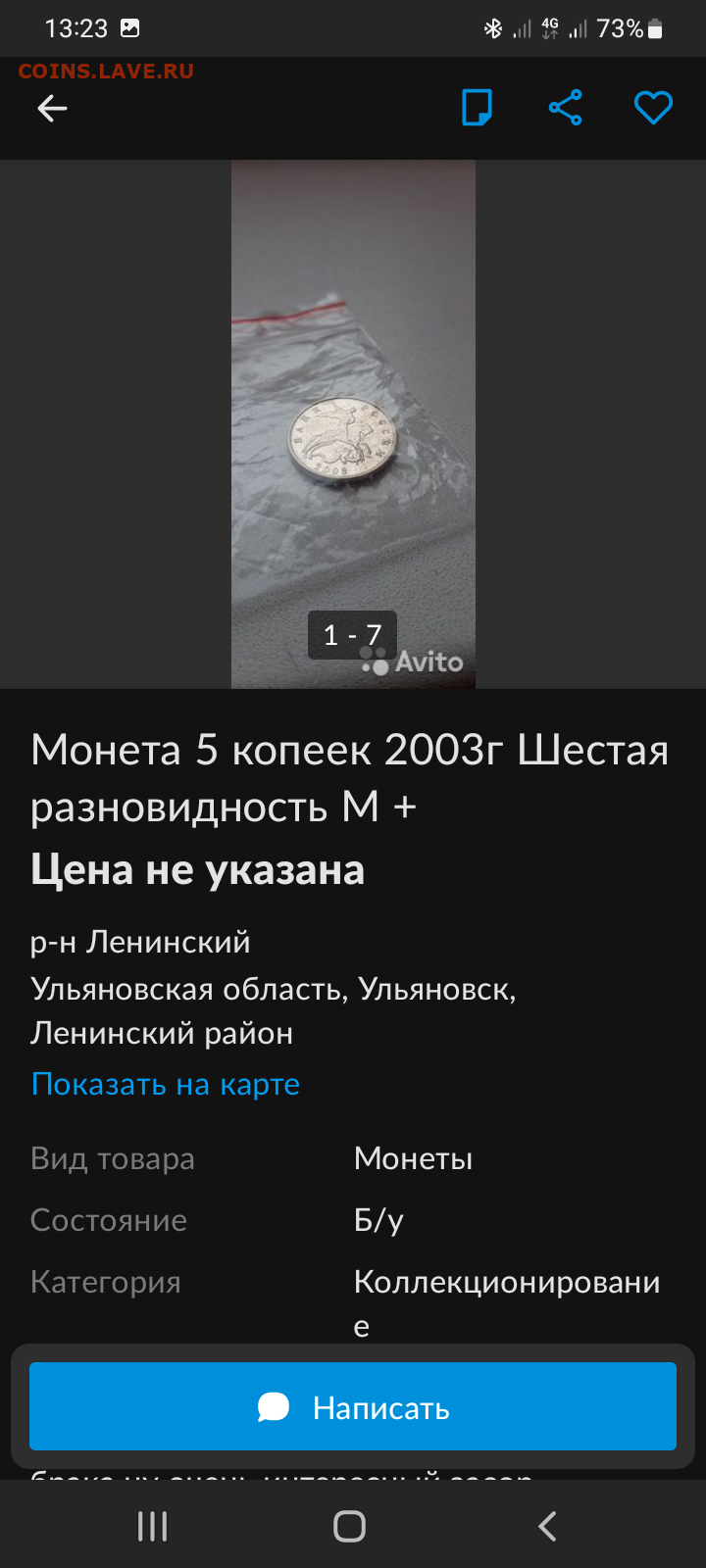Add listing to favorites with the heart
The height and width of the screenshot is (1568, 706).
(x=653, y=108)
